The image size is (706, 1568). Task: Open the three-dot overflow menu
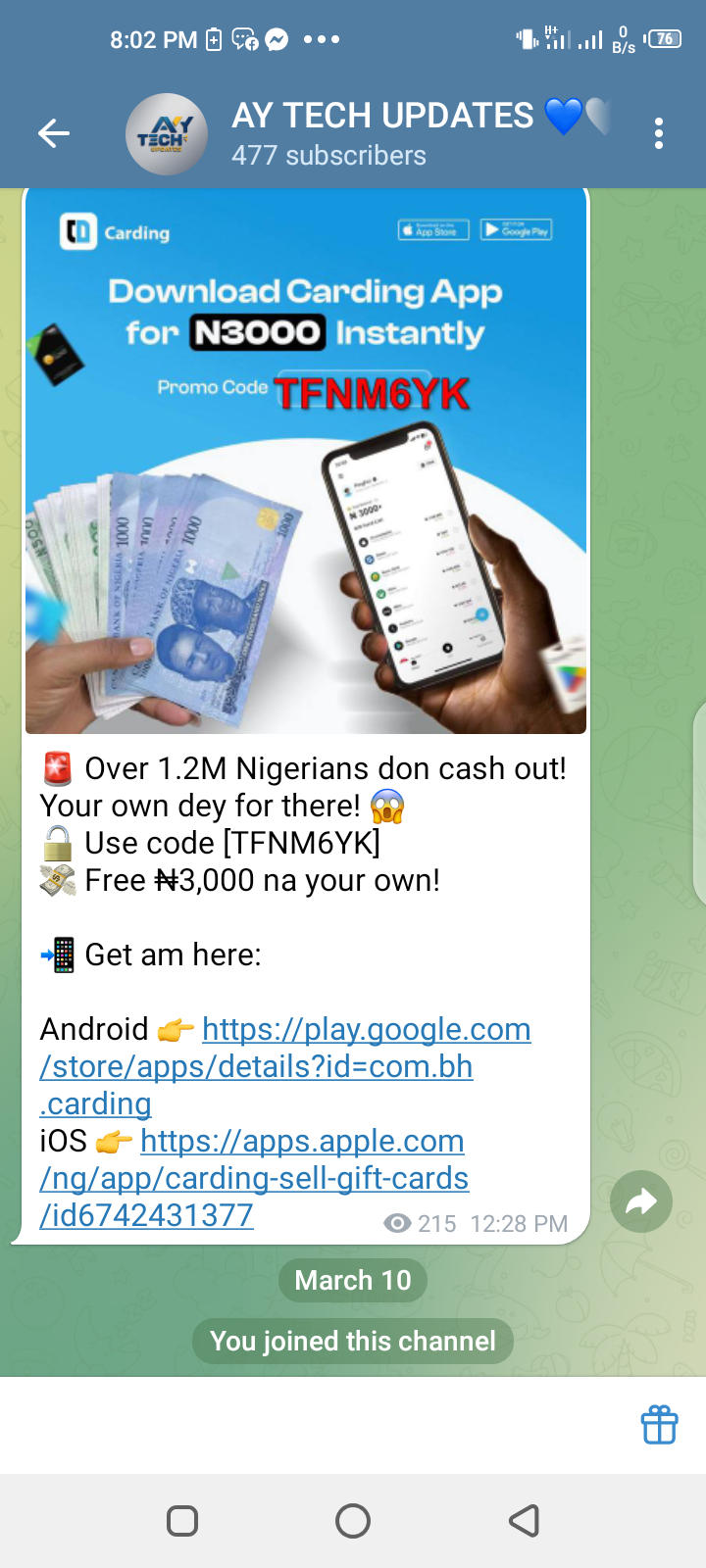(x=659, y=133)
